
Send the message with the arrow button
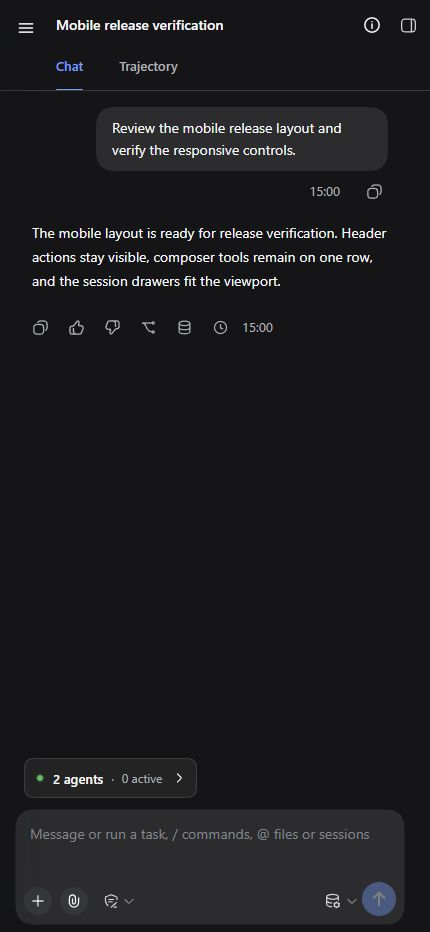point(379,899)
